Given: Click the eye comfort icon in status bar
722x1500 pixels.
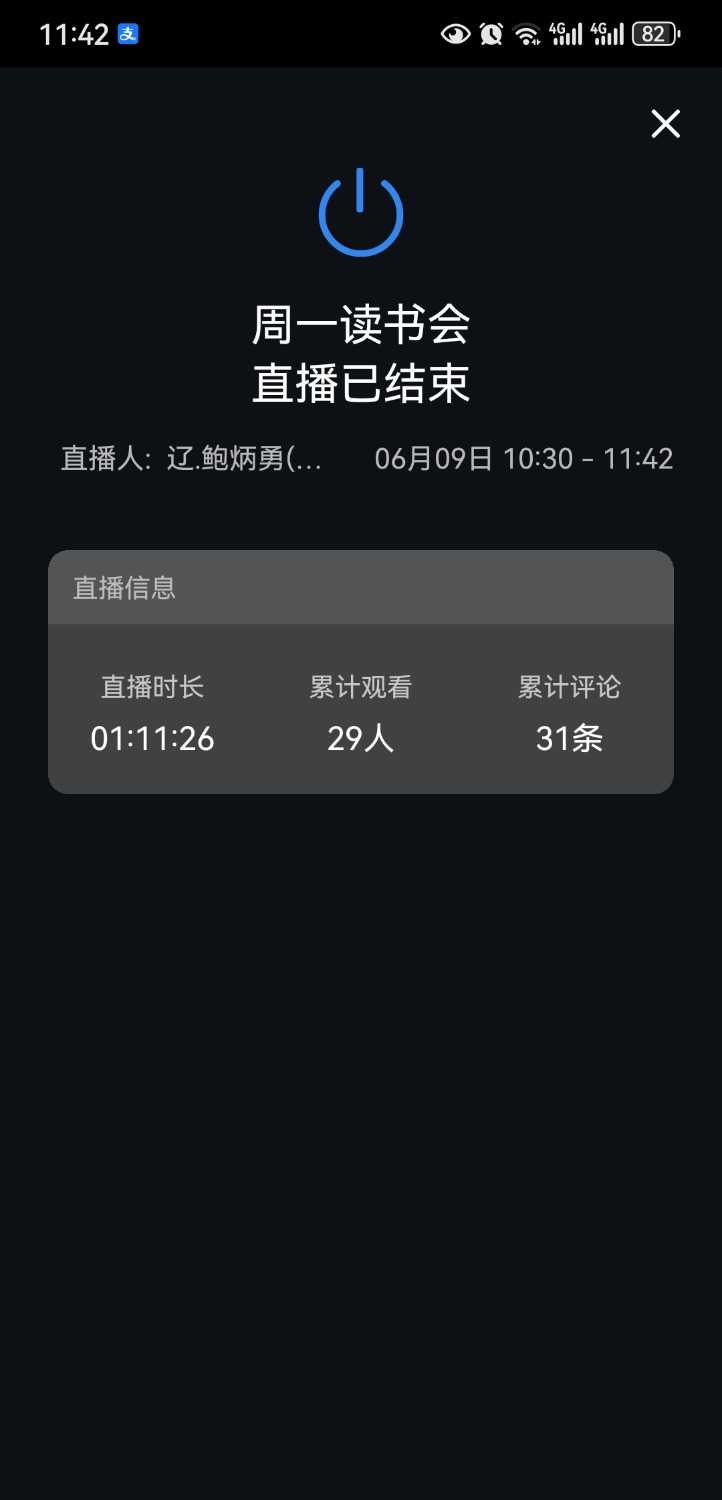Looking at the screenshot, I should pyautogui.click(x=455, y=33).
